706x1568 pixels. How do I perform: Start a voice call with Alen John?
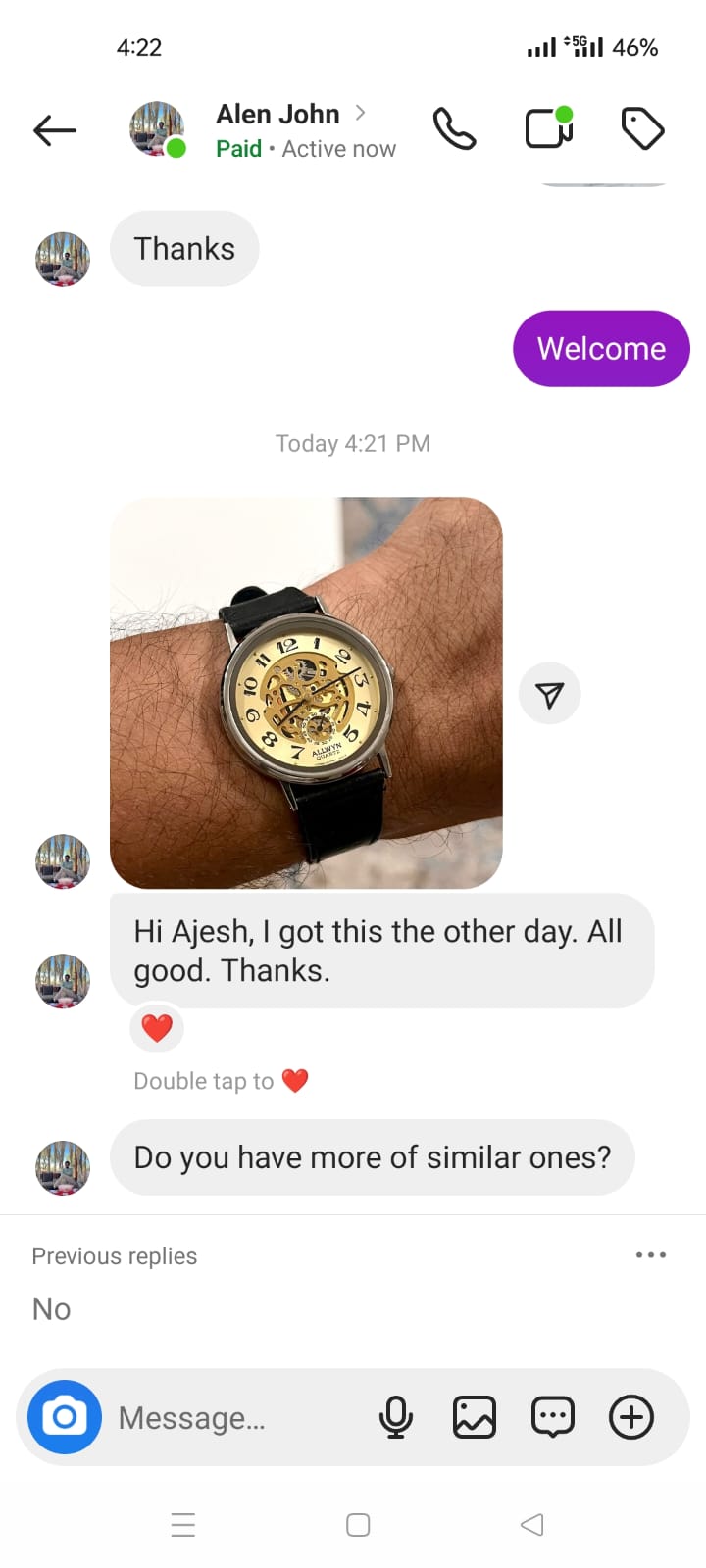pyautogui.click(x=454, y=129)
